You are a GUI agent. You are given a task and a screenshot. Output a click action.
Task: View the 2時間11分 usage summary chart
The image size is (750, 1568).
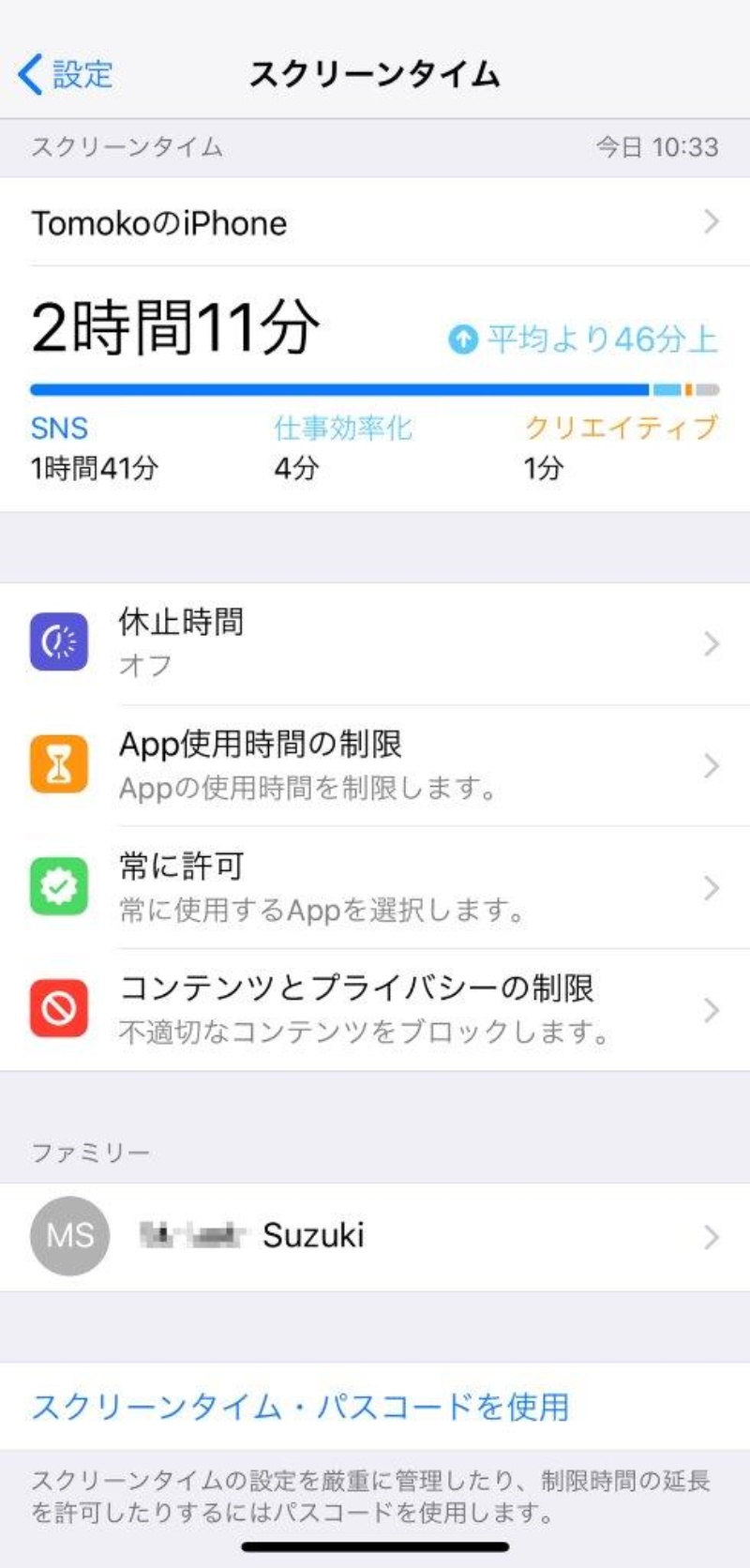tap(375, 389)
